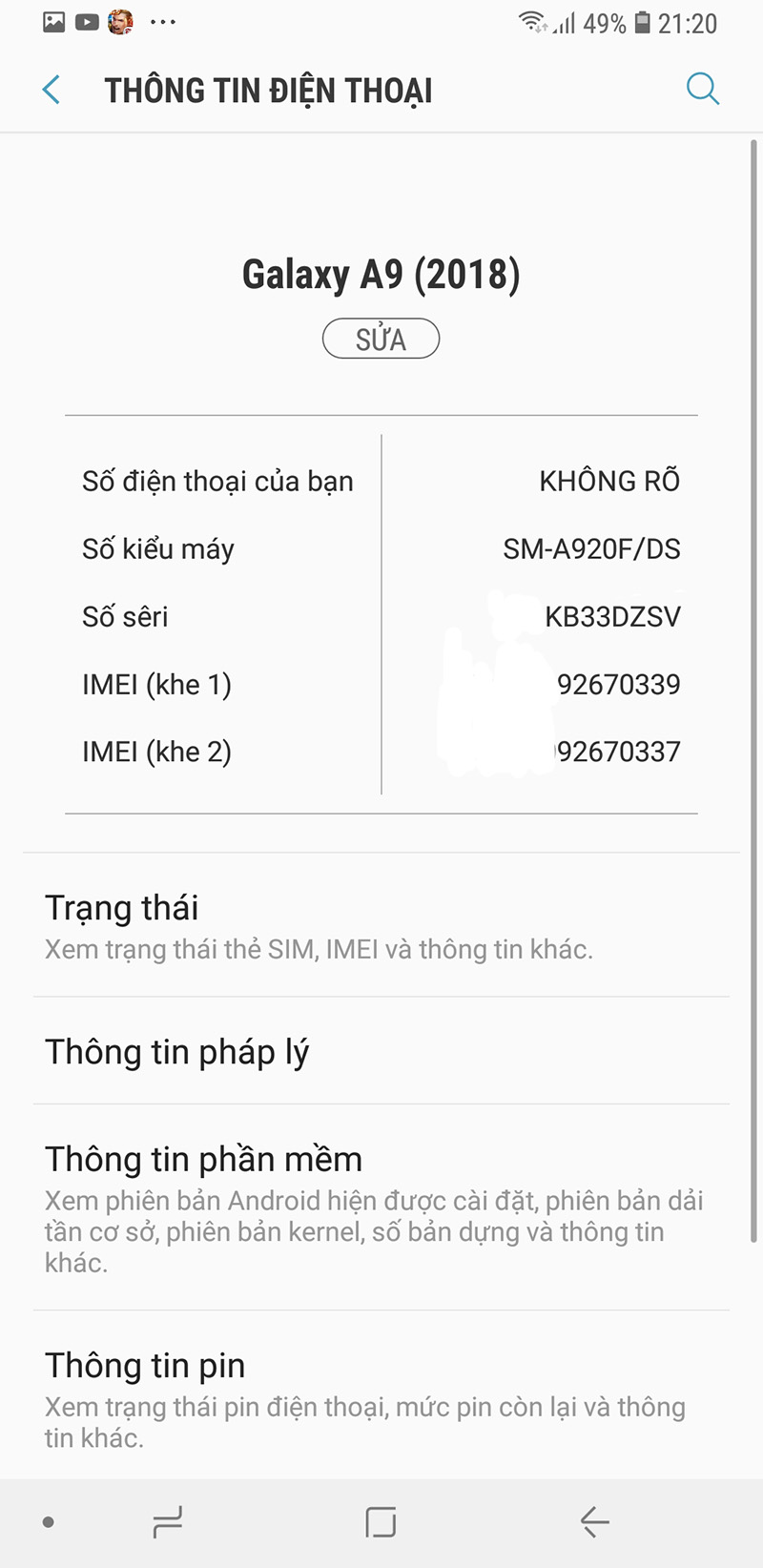This screenshot has height=1568, width=763.
Task: Open Thông tin phần mềm
Action: pyautogui.click(x=381, y=1207)
